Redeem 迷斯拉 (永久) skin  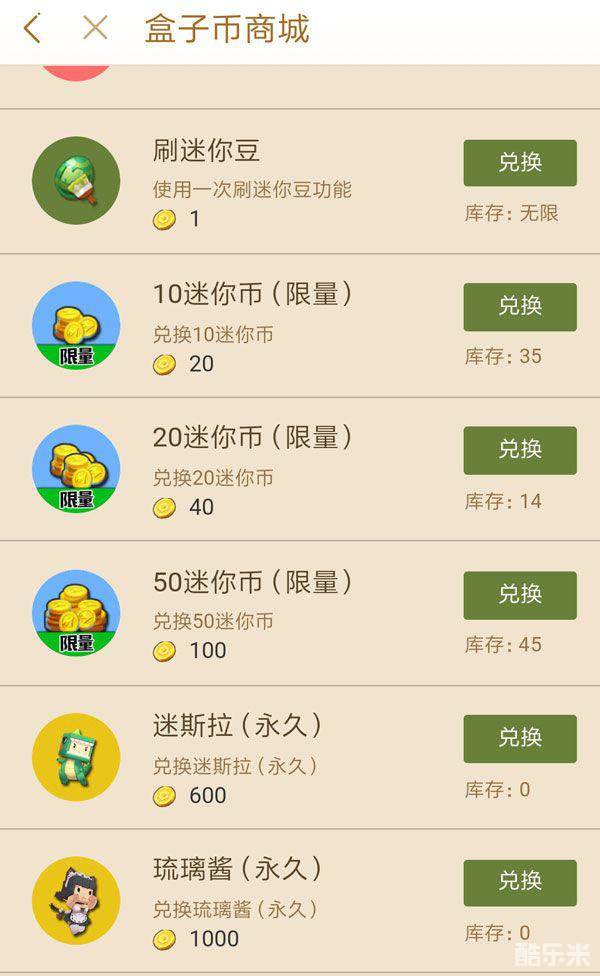pyautogui.click(x=519, y=738)
